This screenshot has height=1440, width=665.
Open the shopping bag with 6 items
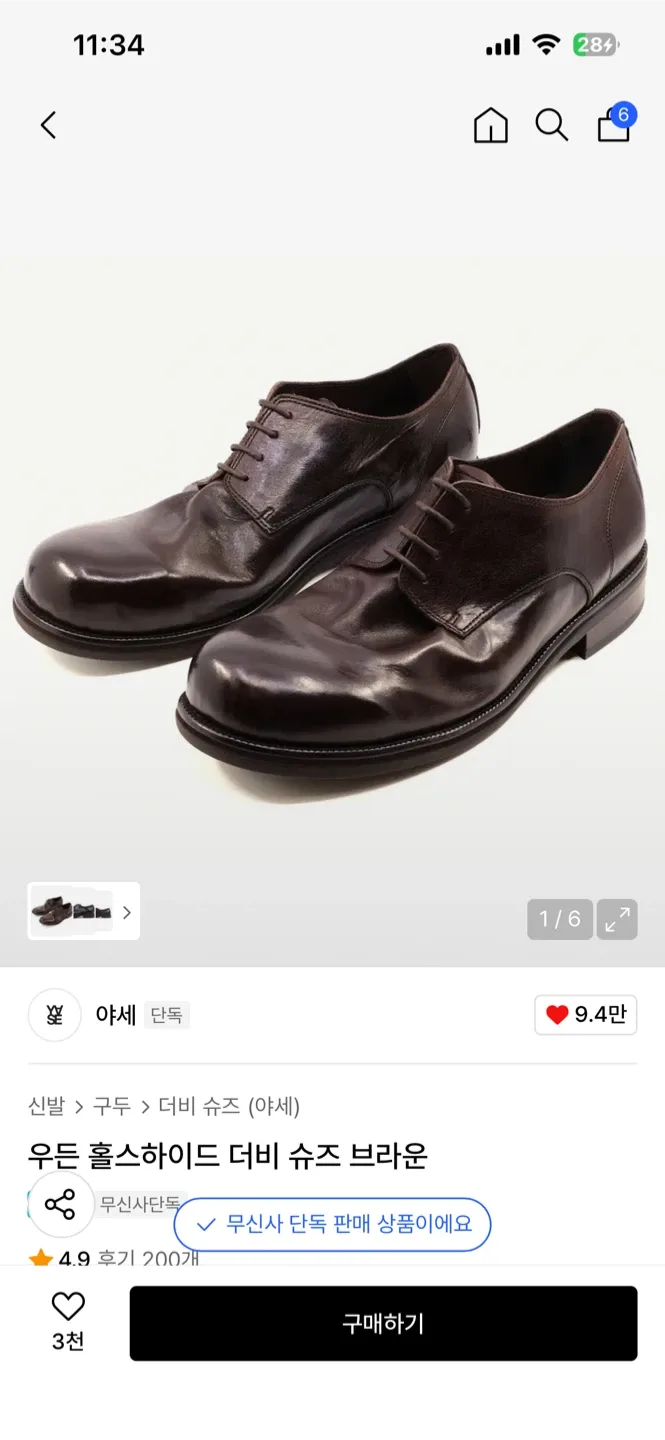click(x=614, y=124)
